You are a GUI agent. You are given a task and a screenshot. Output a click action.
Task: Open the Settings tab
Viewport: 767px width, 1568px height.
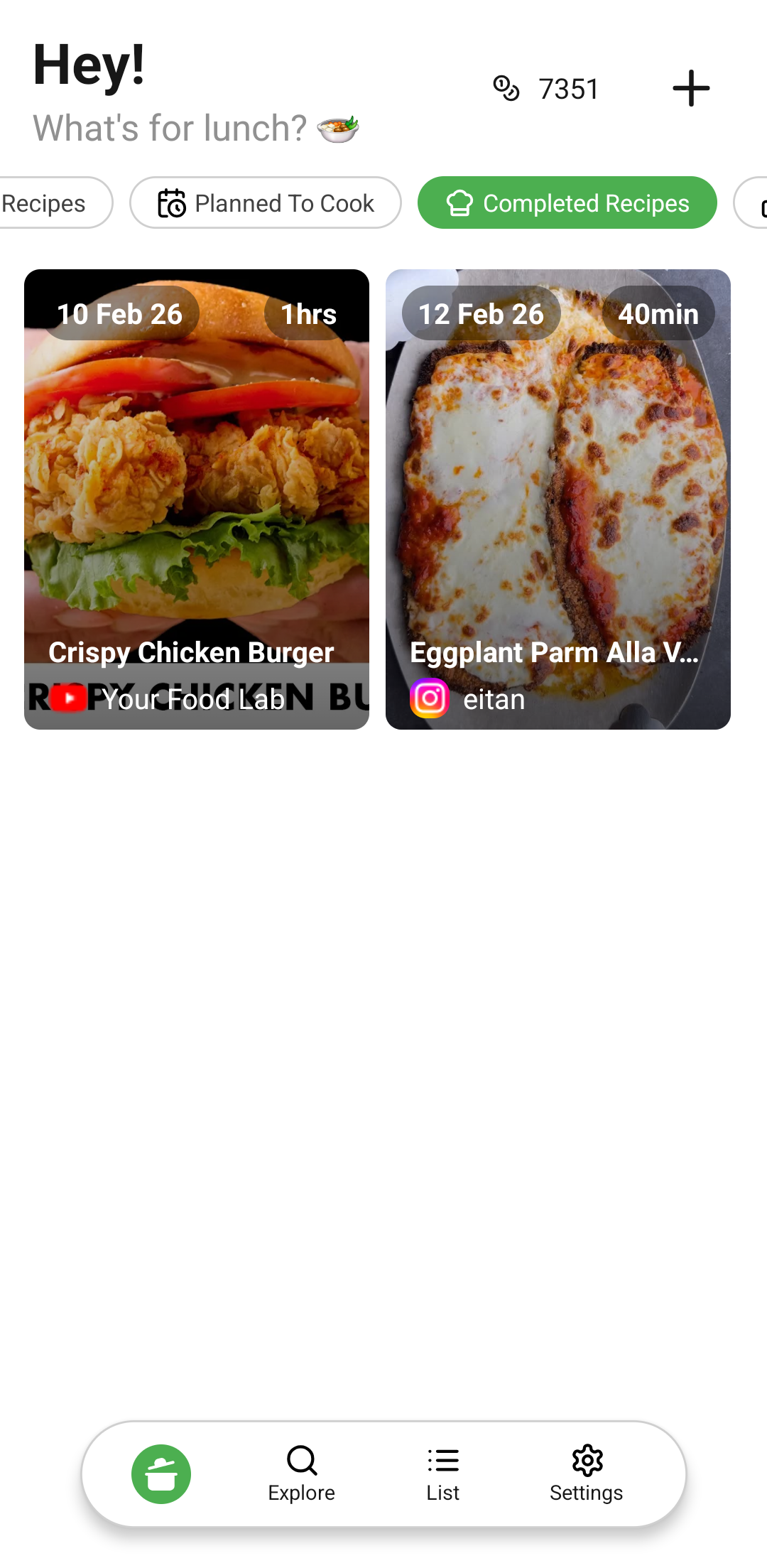pos(587,1474)
